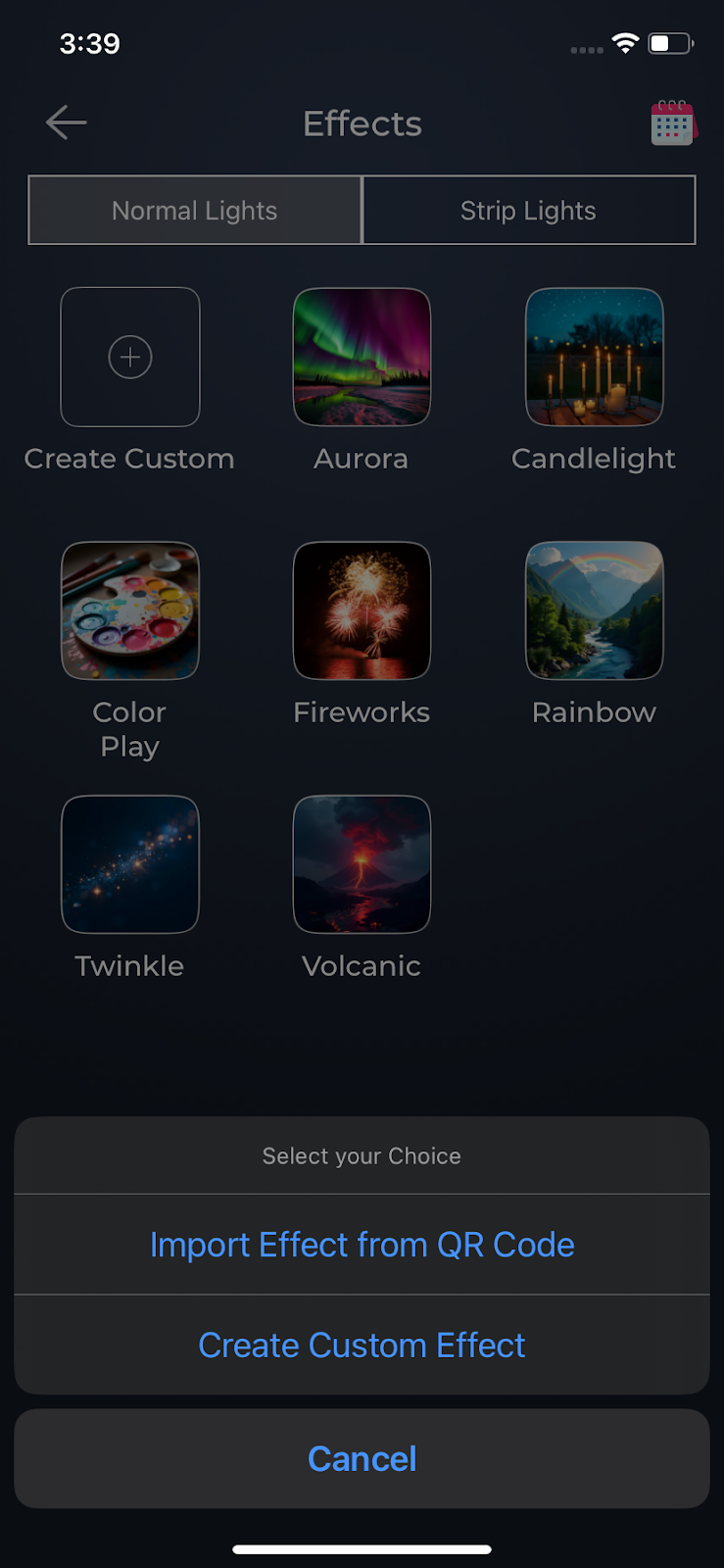Apply the Color Play effect

[130, 611]
